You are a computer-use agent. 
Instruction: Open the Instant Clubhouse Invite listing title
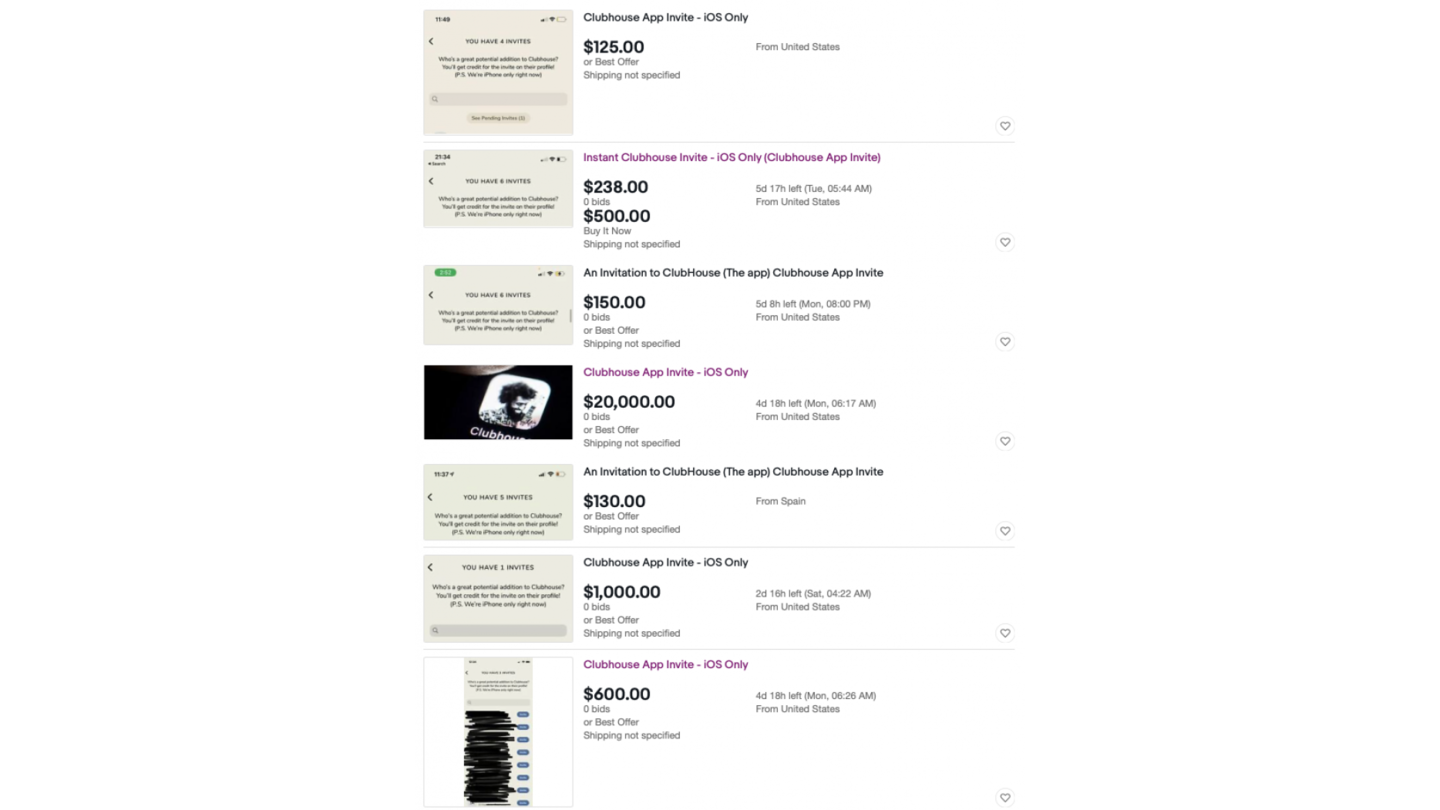coord(731,157)
